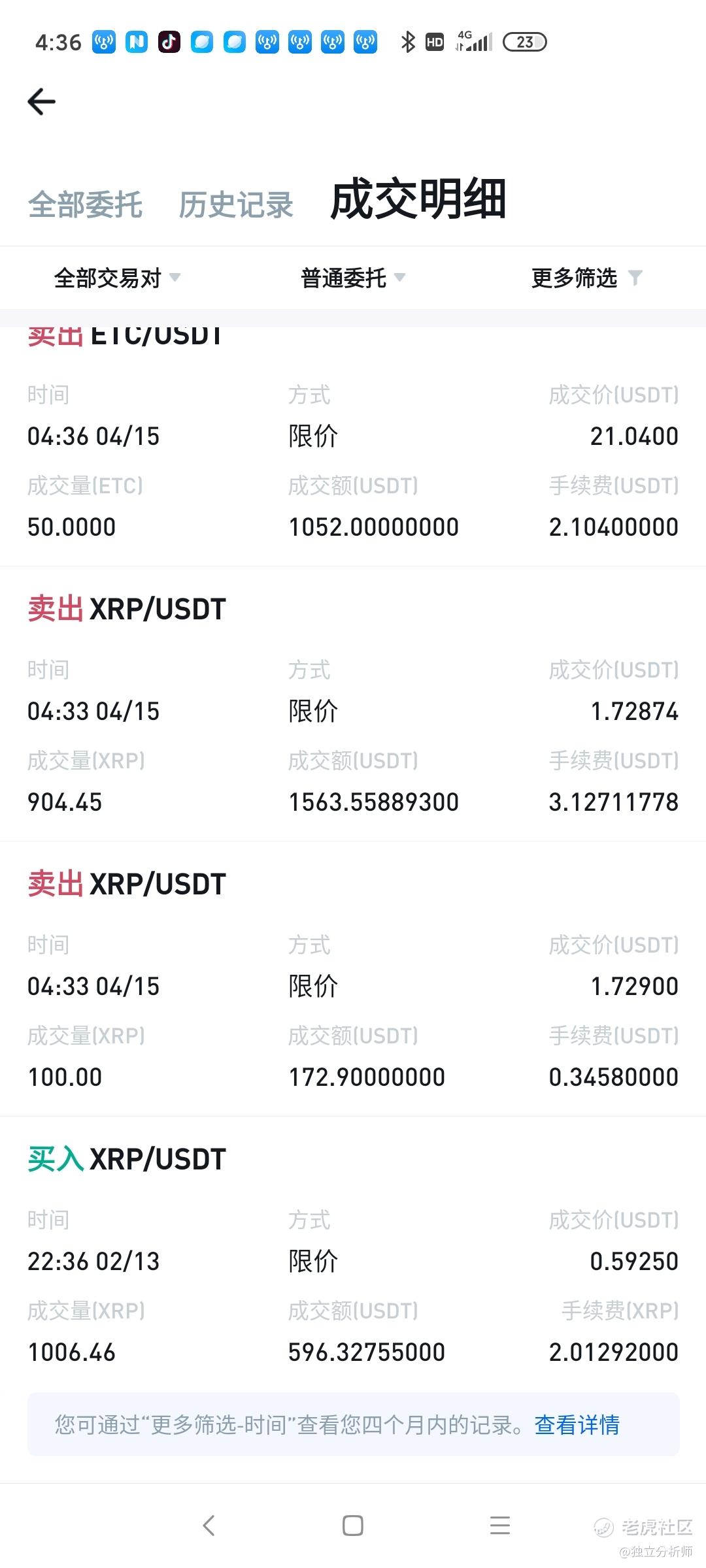Select the 成交明细 tab
Screen dimensions: 706x1568
click(x=418, y=200)
